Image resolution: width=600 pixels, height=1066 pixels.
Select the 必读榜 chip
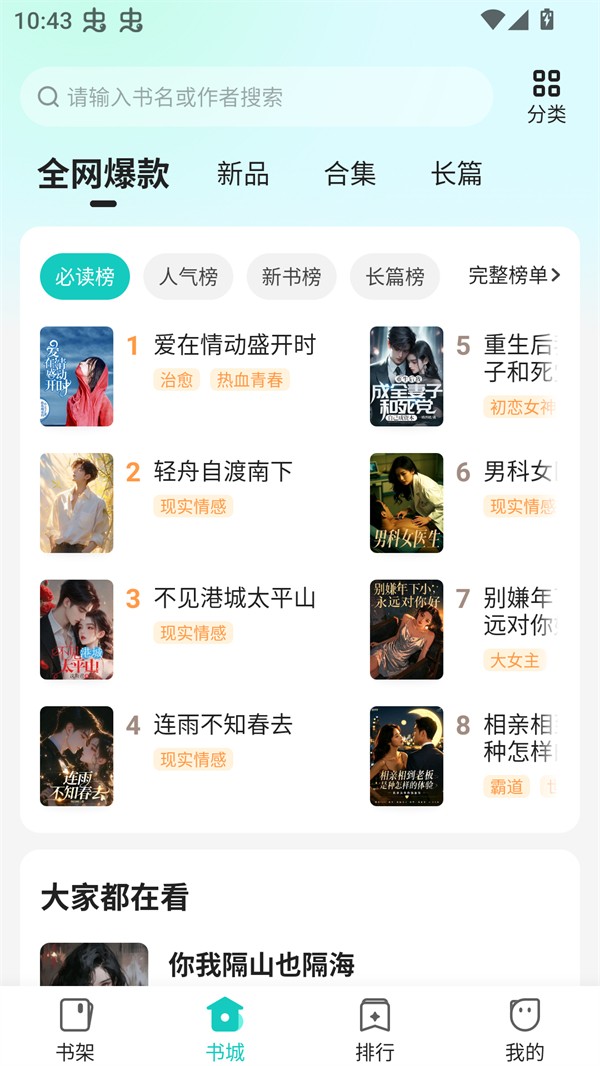pos(85,277)
